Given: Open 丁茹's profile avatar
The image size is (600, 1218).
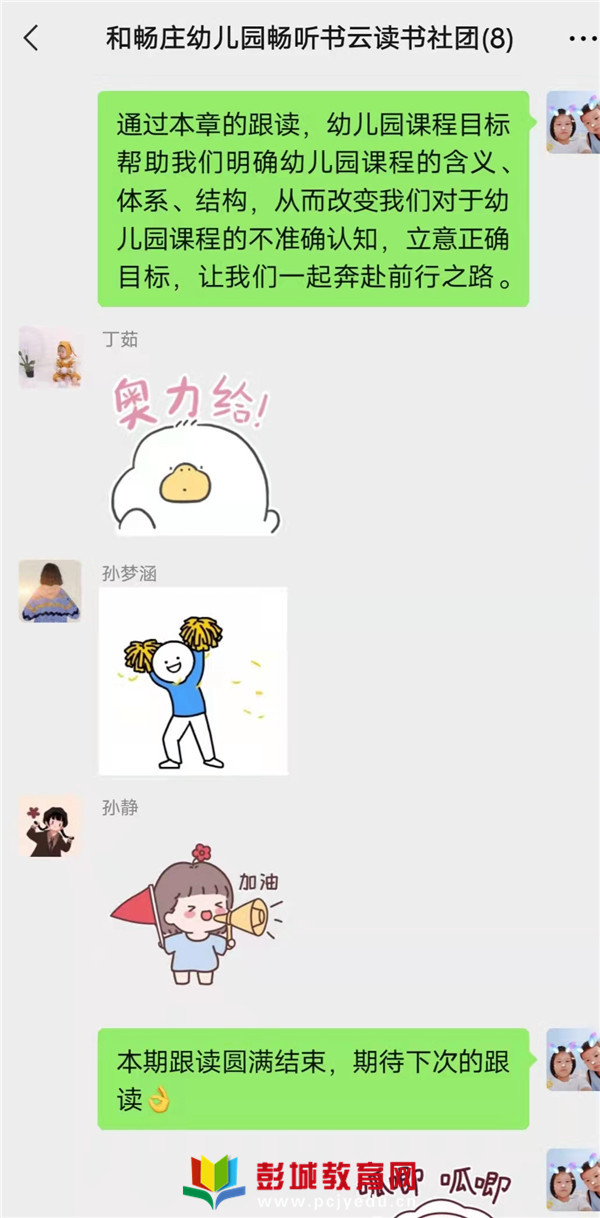Looking at the screenshot, I should pos(50,357).
